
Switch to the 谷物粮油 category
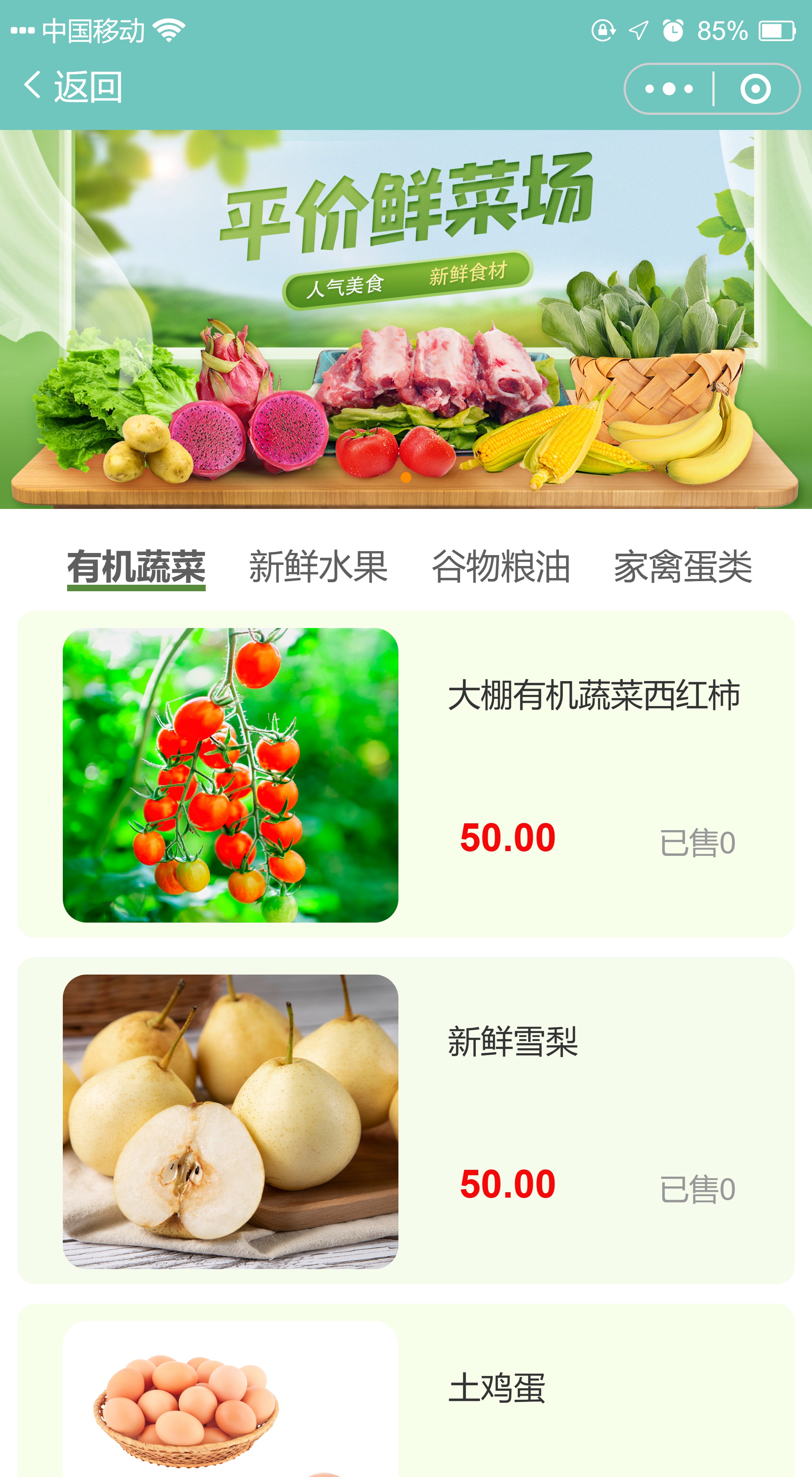point(501,567)
